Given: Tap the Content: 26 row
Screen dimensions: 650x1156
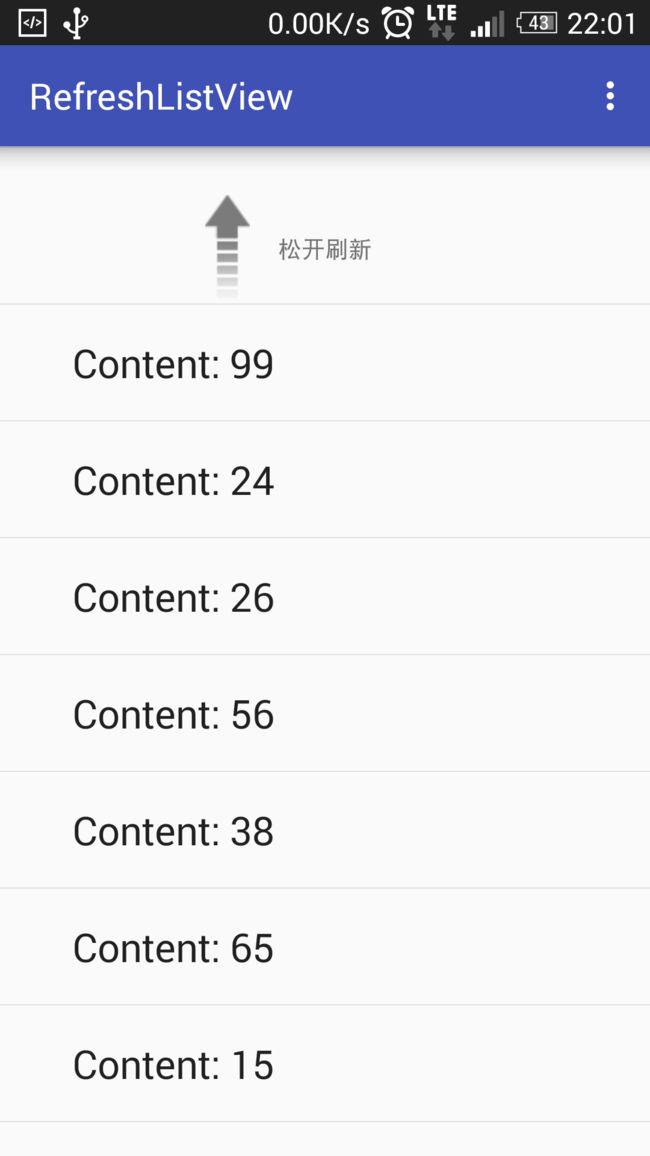Looking at the screenshot, I should coord(325,596).
